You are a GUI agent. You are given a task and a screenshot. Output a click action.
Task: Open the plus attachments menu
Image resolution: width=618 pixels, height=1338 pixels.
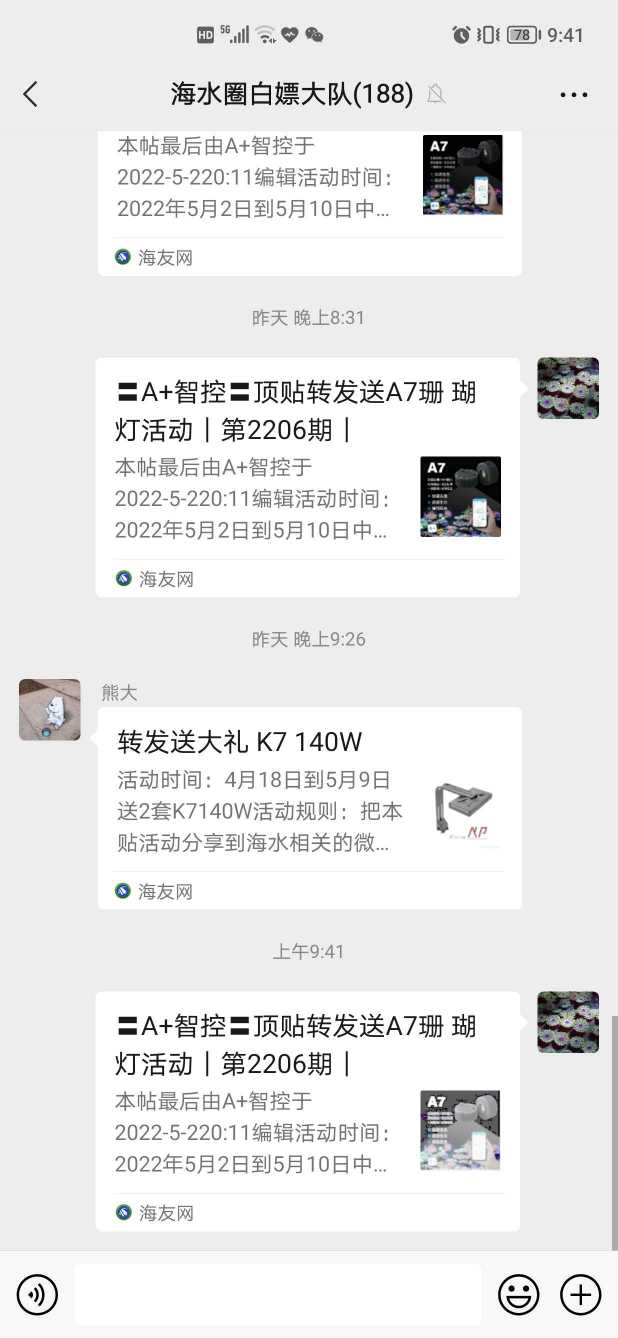pos(581,1295)
